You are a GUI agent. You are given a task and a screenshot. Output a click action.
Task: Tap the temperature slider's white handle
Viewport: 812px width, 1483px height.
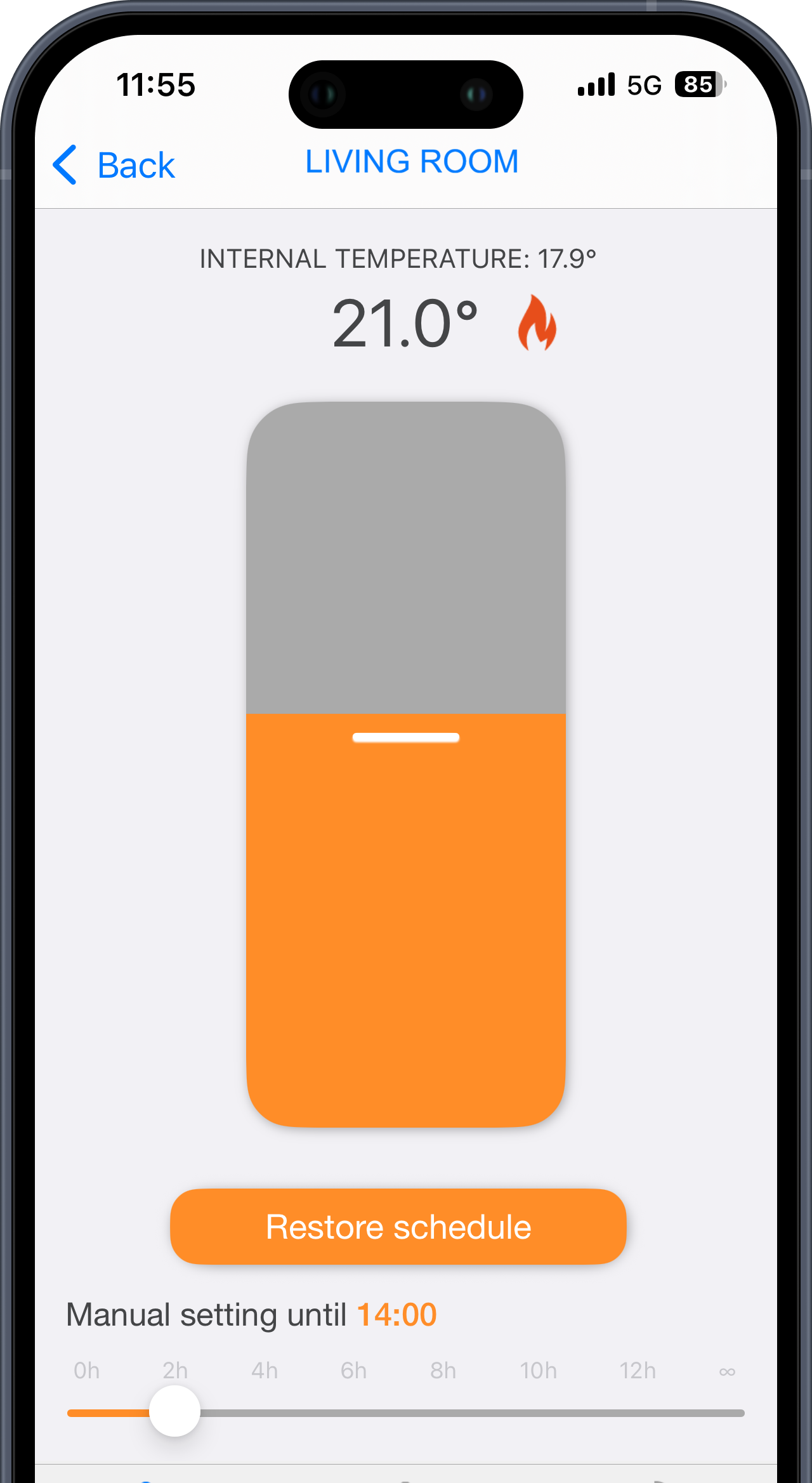[406, 737]
